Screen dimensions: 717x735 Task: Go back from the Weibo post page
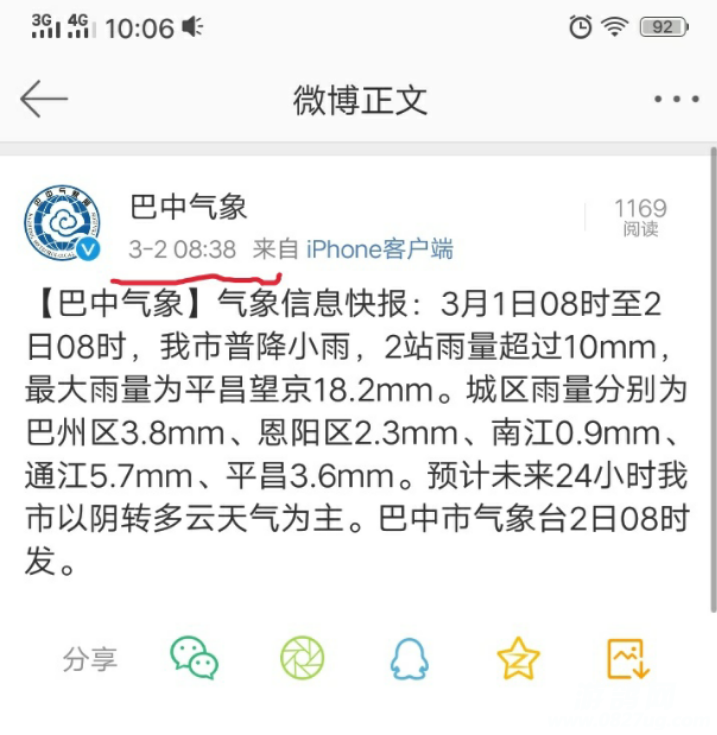click(44, 99)
